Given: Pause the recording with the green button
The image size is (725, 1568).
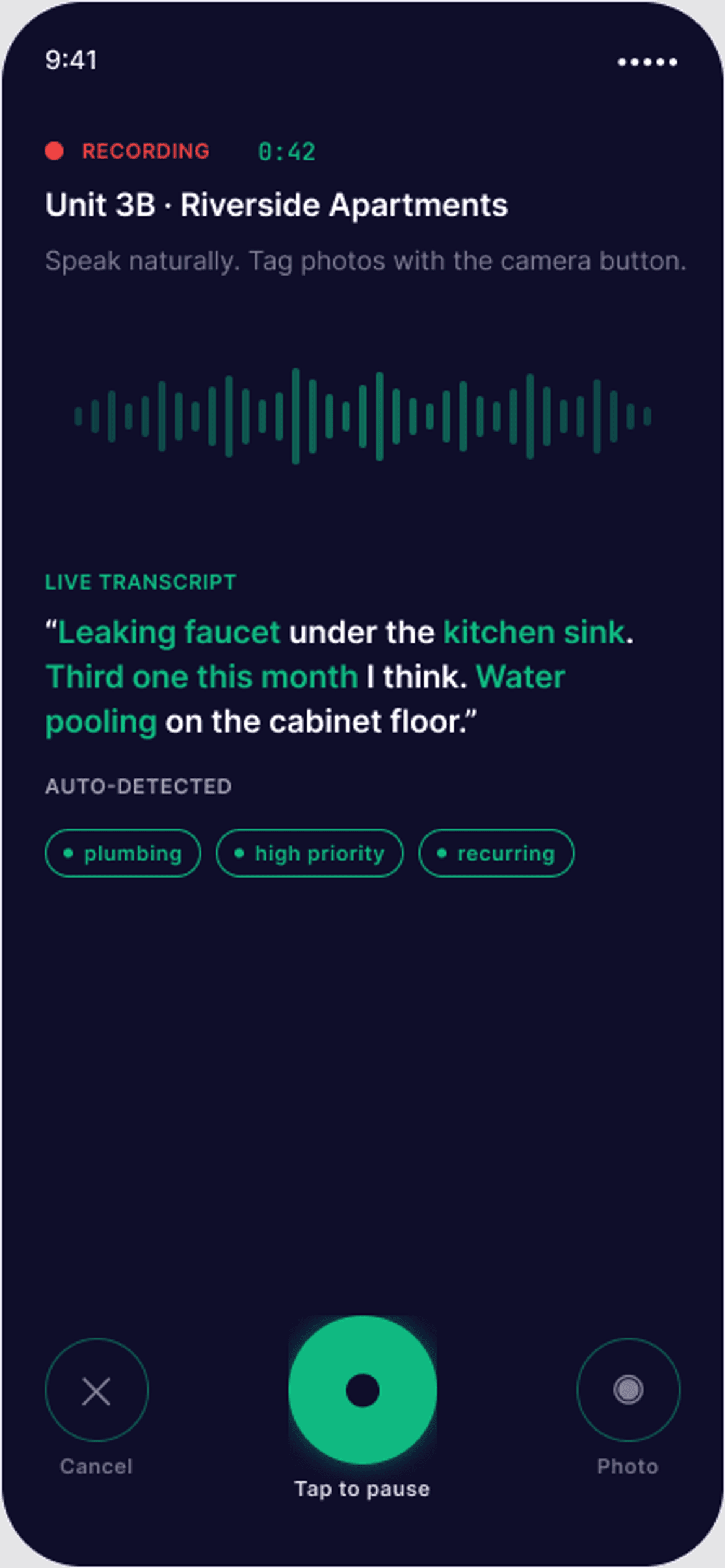Looking at the screenshot, I should [x=362, y=1390].
